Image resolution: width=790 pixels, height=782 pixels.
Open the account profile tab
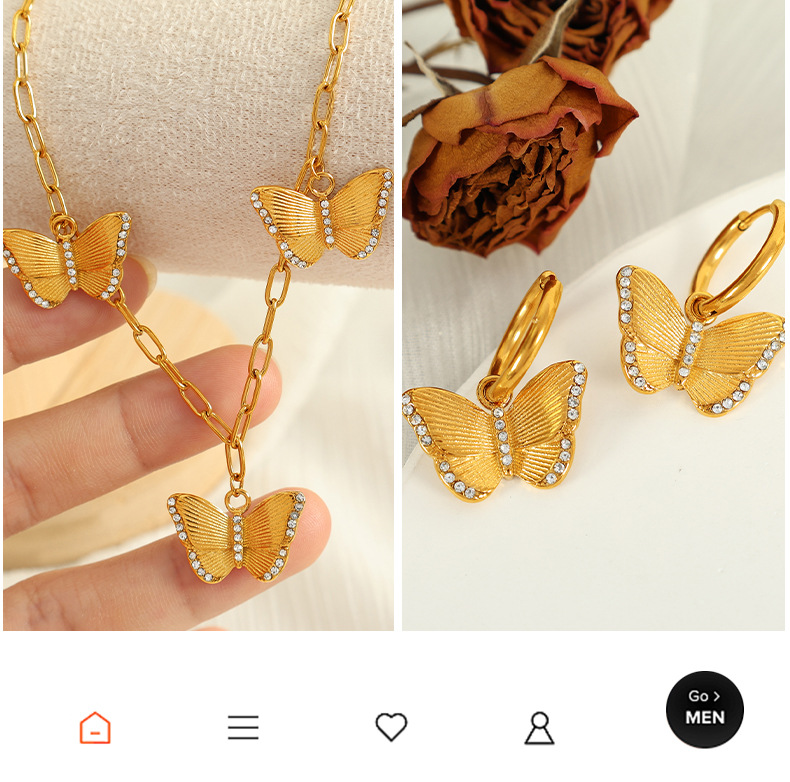539,727
